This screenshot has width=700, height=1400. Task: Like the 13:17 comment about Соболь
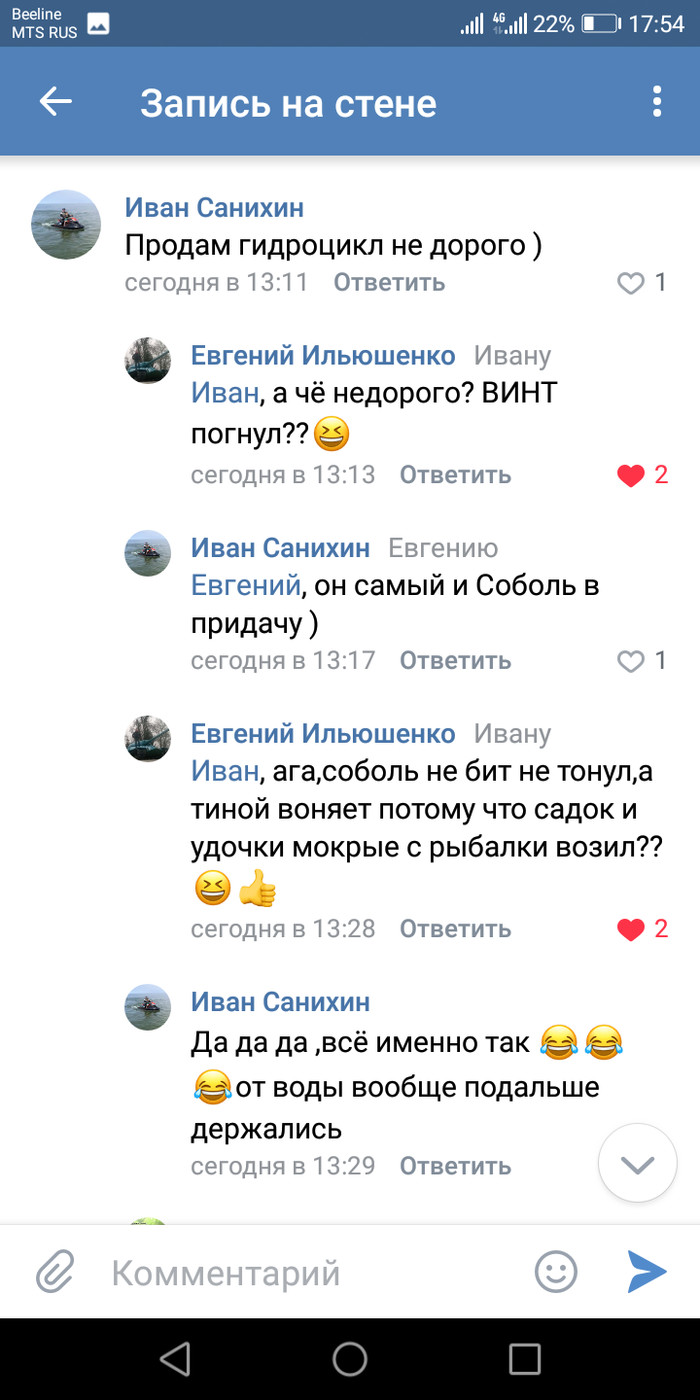631,661
